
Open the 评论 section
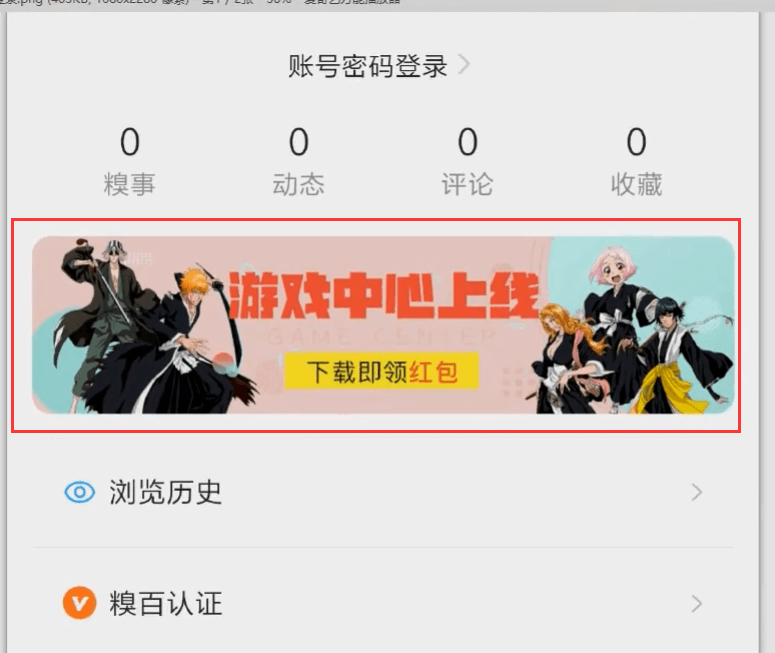coord(467,161)
